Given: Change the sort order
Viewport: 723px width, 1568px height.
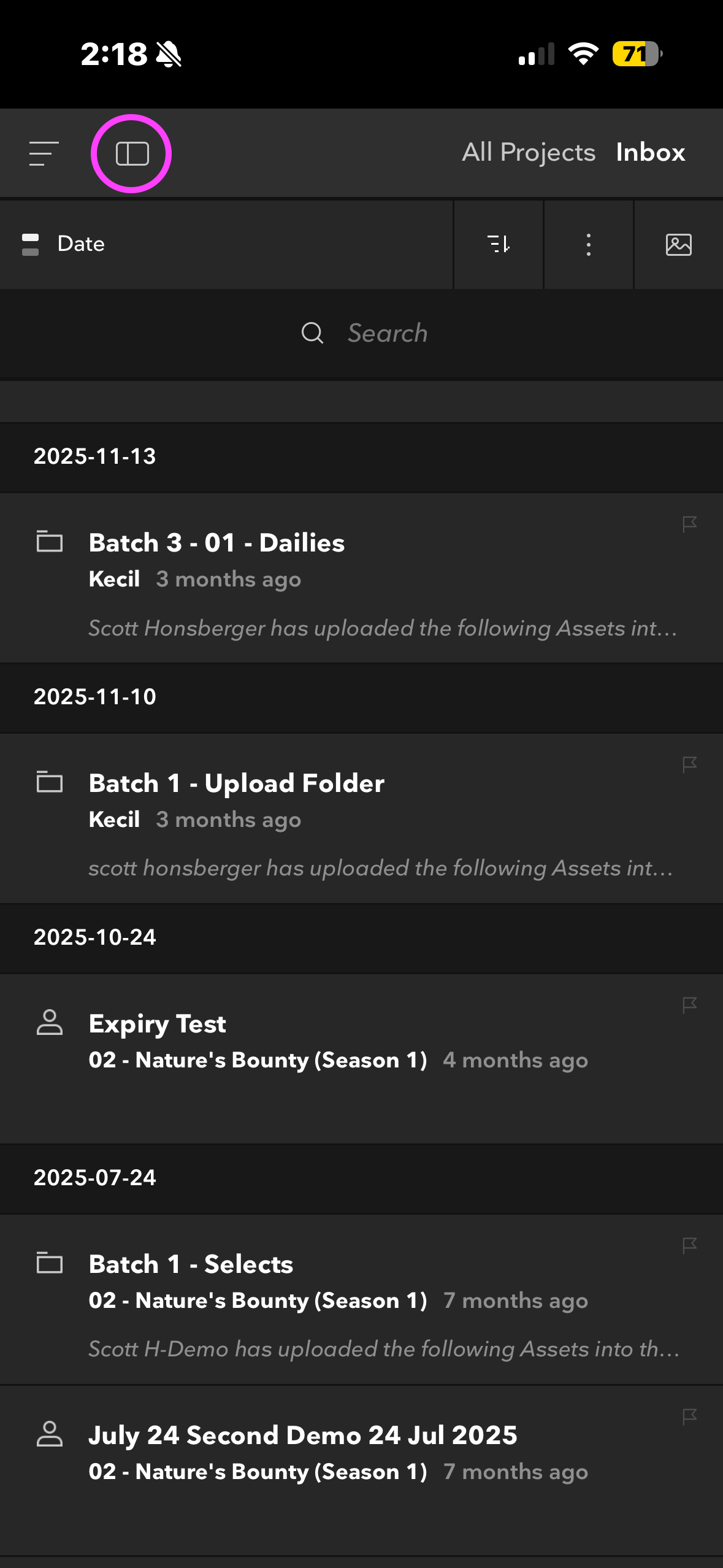Looking at the screenshot, I should pos(498,244).
